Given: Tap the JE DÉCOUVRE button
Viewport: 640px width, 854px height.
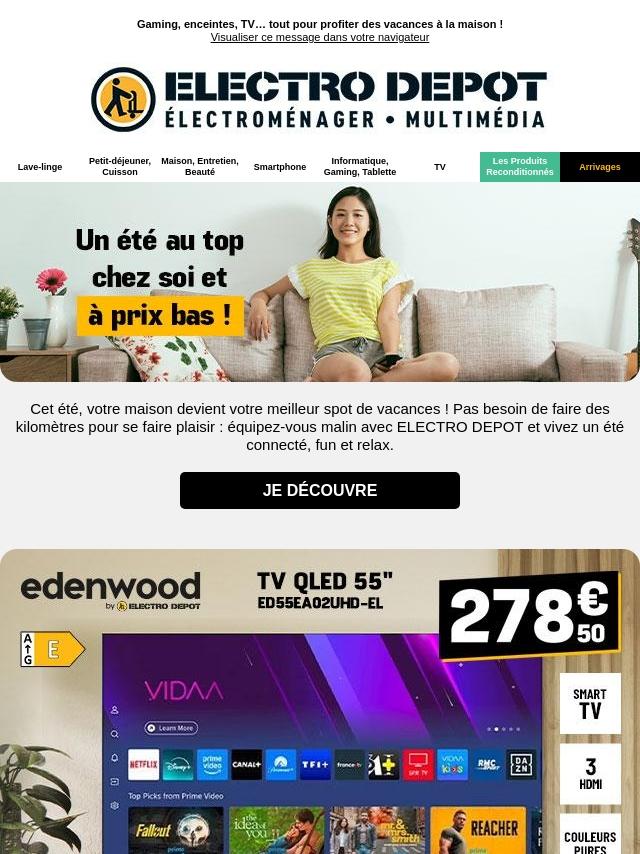Looking at the screenshot, I should (320, 490).
